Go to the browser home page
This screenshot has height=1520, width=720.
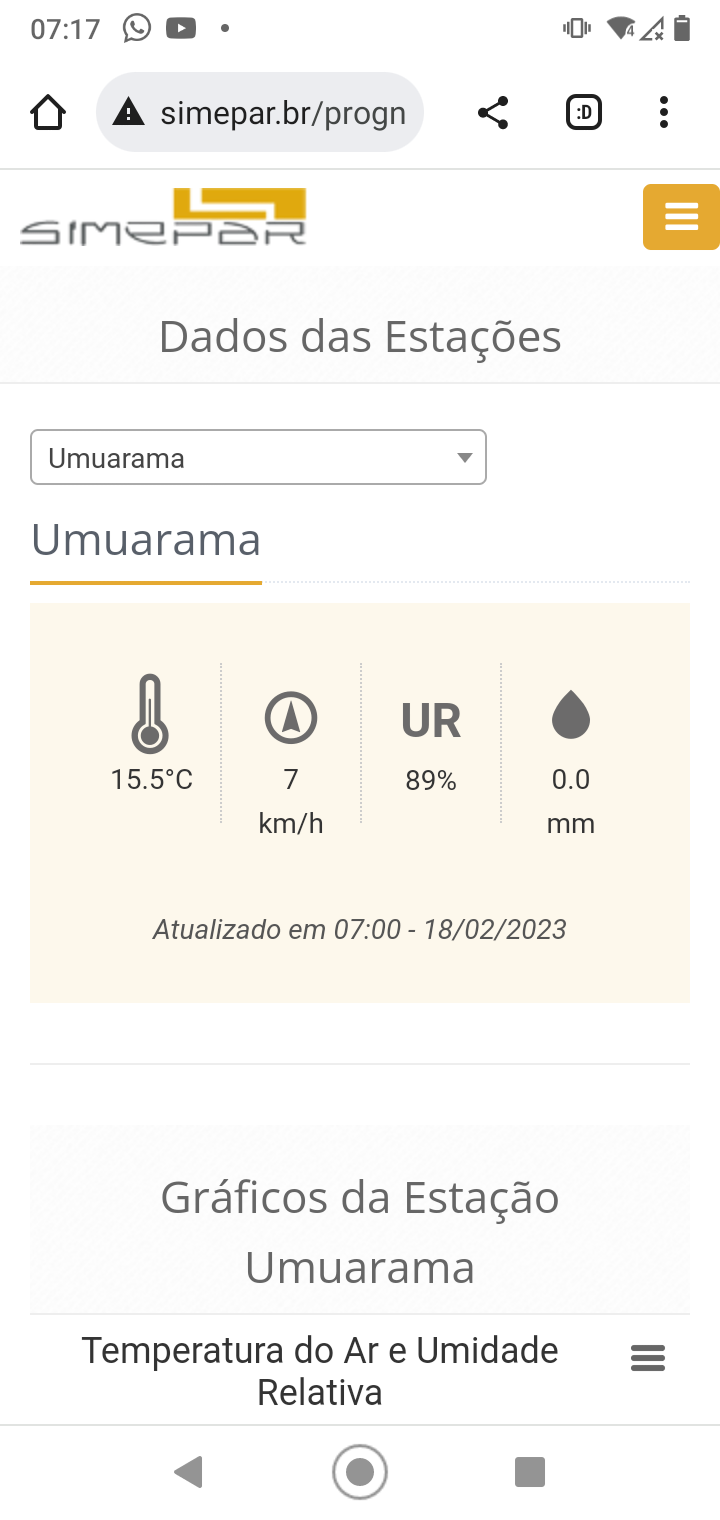48,113
